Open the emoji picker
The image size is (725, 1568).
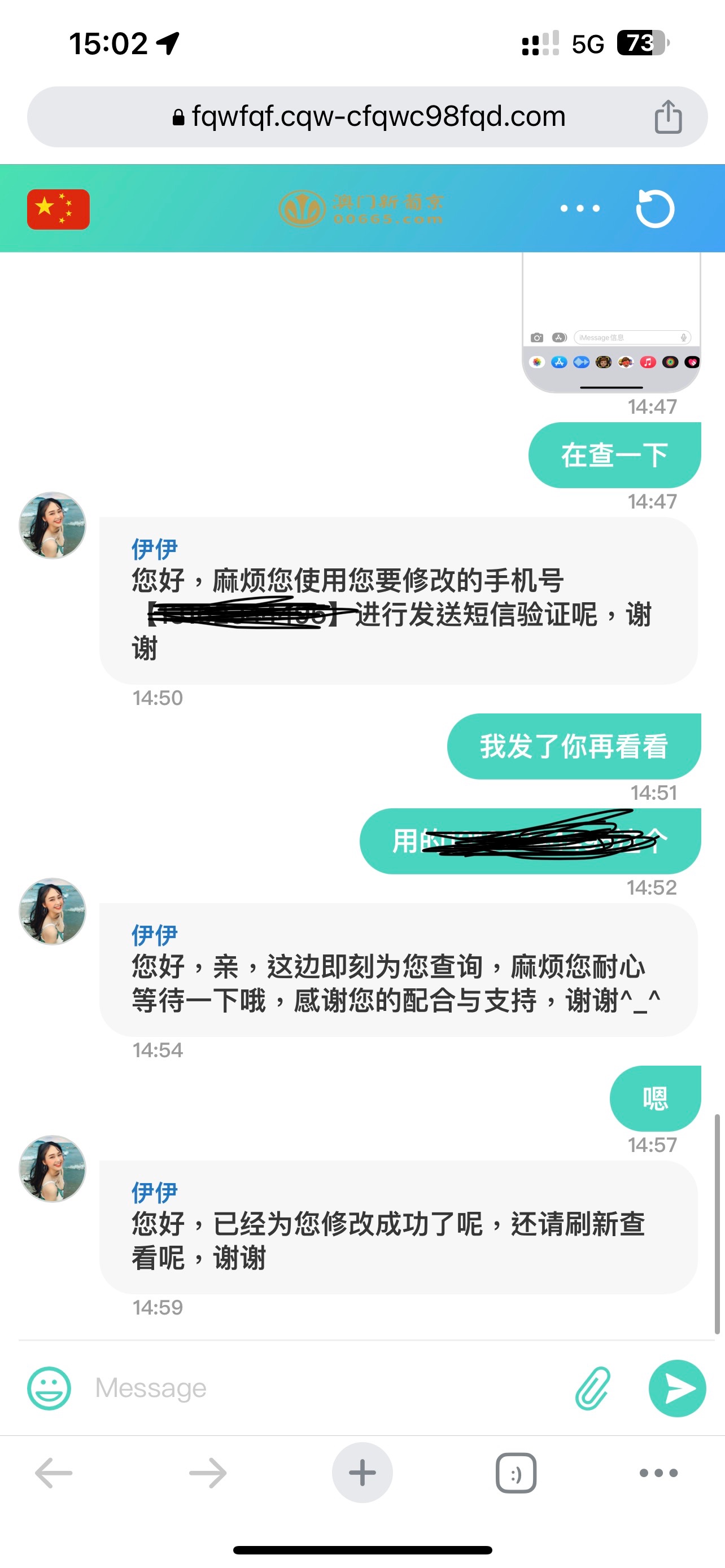click(x=49, y=1388)
